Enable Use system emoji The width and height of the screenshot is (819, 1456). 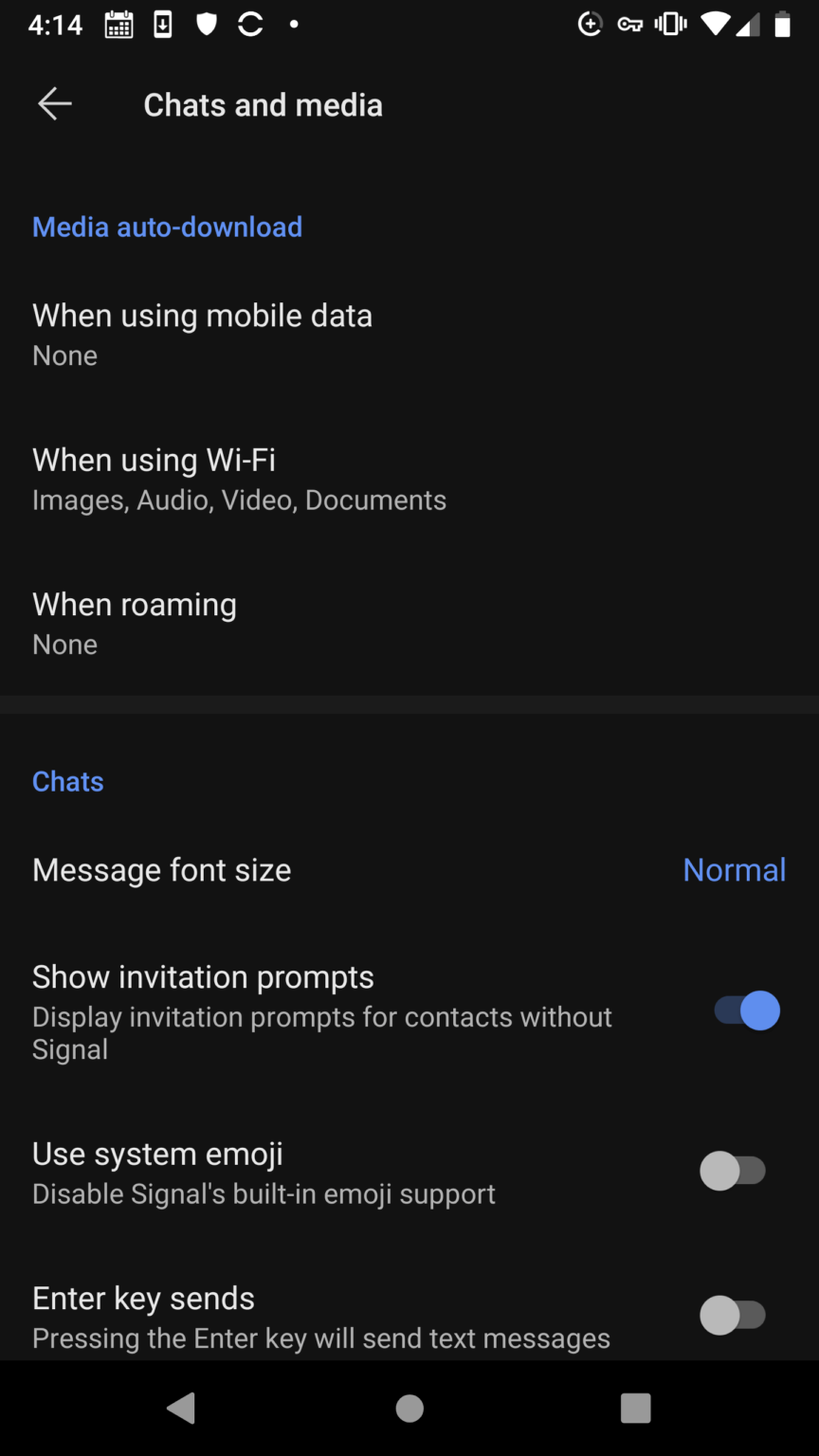tap(733, 1171)
